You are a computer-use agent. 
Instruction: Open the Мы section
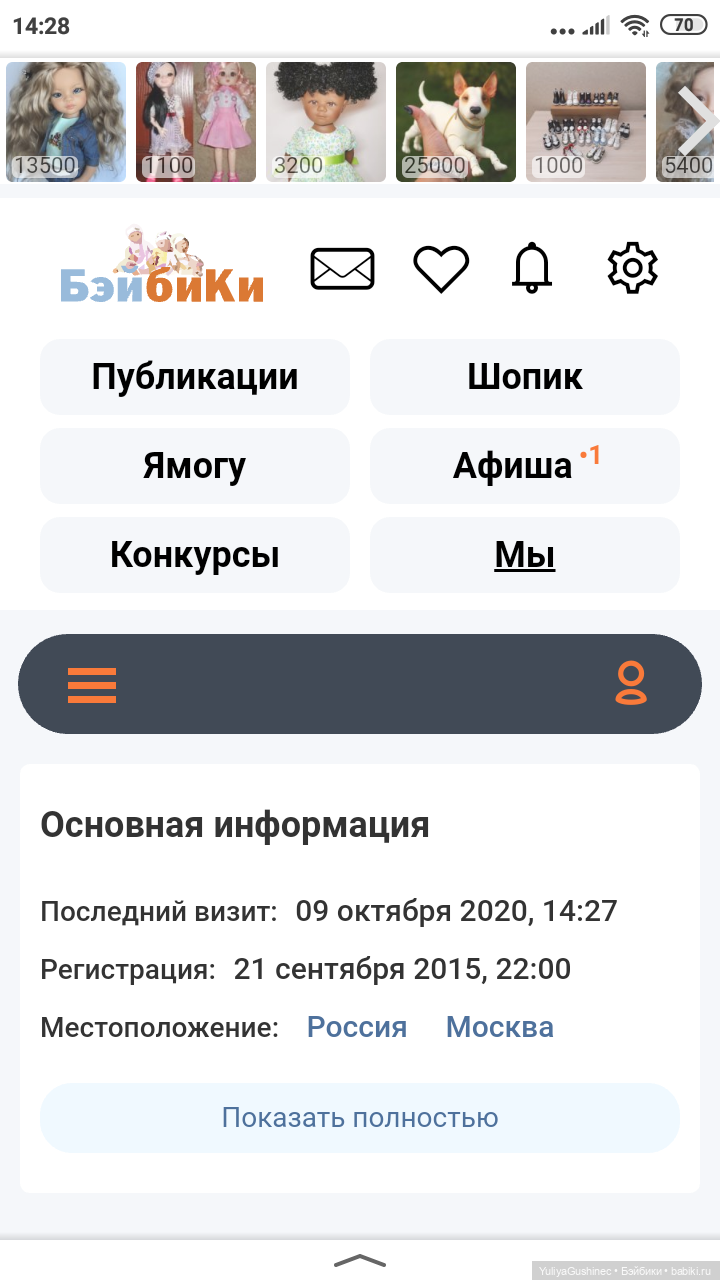(x=525, y=555)
